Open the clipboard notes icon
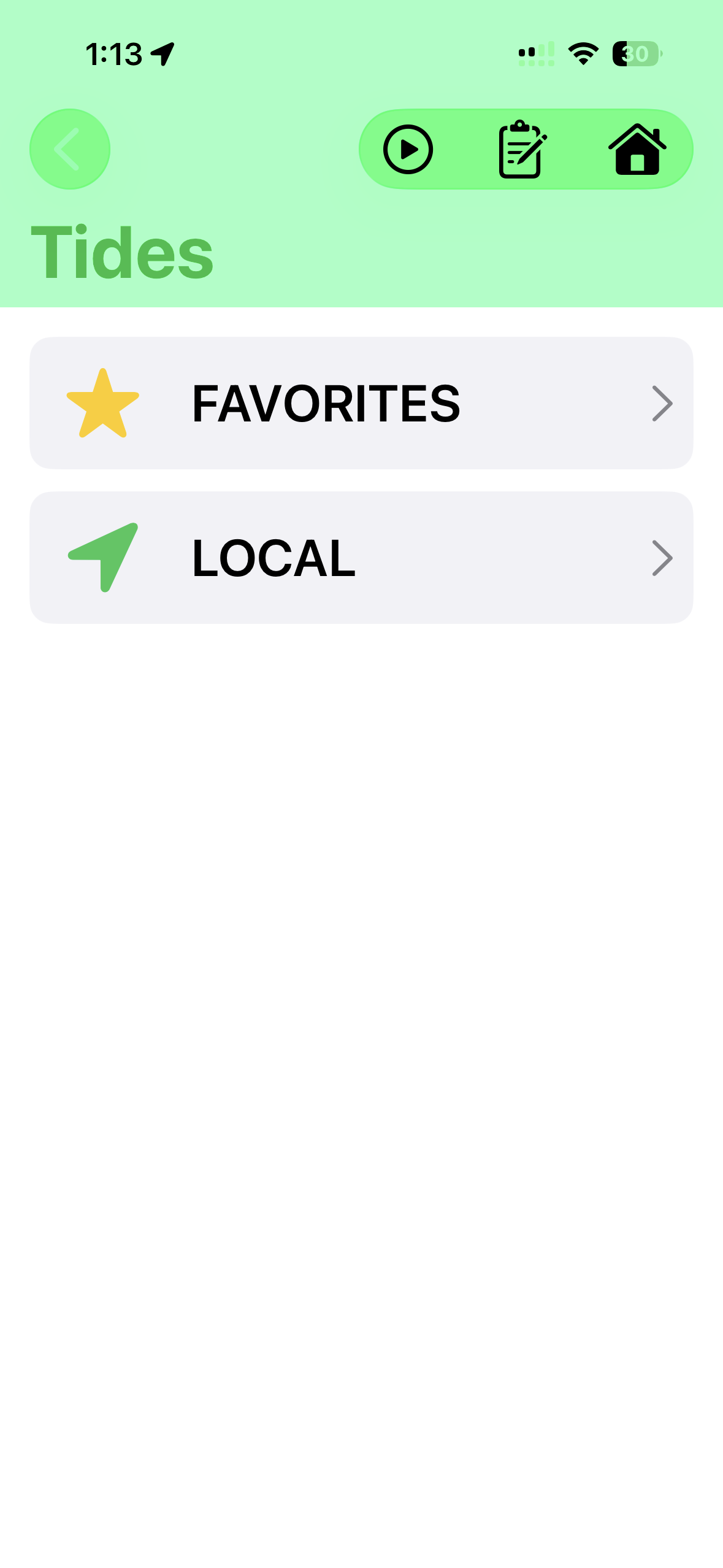This screenshot has height=1568, width=723. (x=521, y=149)
